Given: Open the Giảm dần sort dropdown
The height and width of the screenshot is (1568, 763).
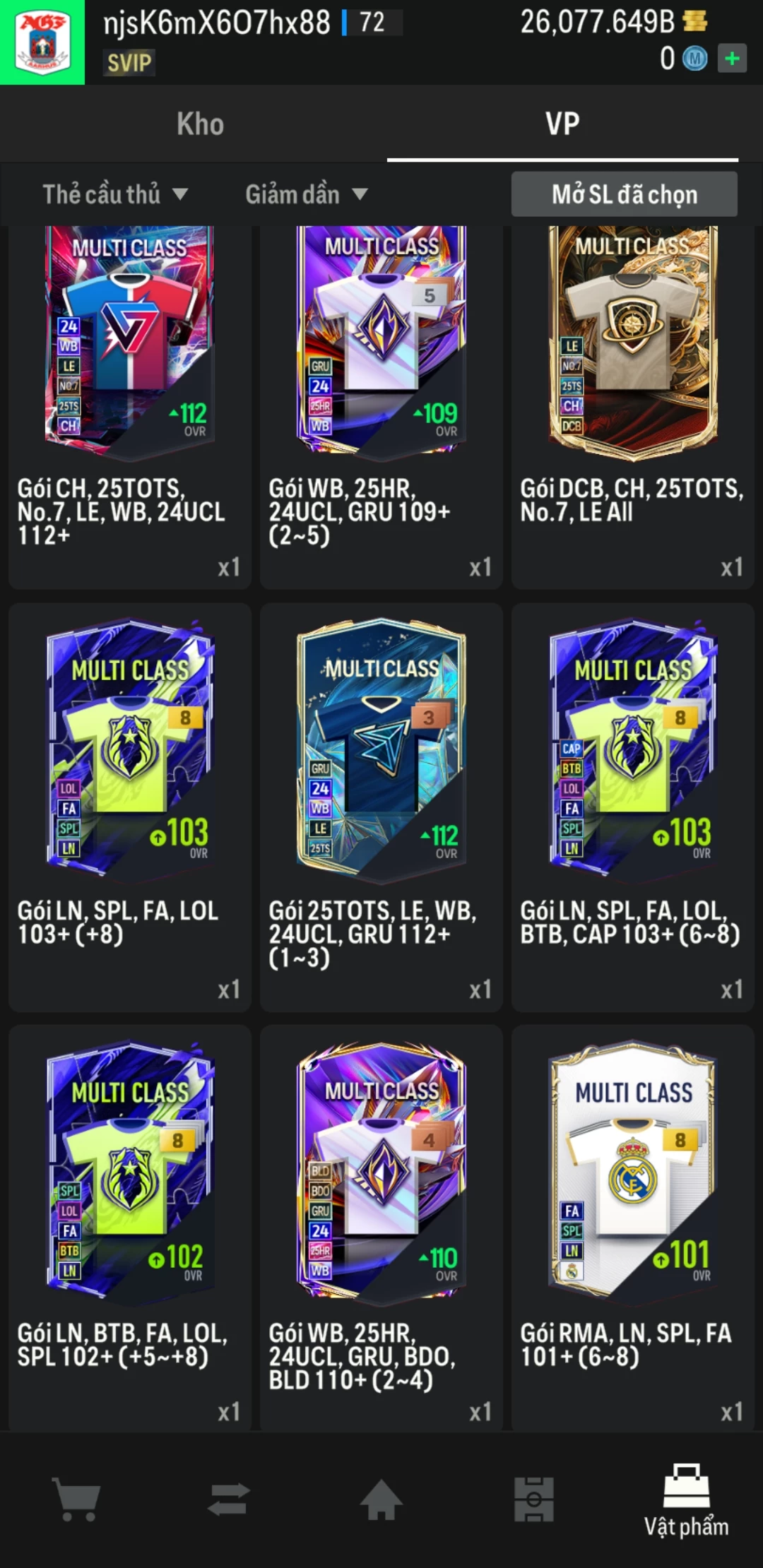Looking at the screenshot, I should click(x=306, y=194).
